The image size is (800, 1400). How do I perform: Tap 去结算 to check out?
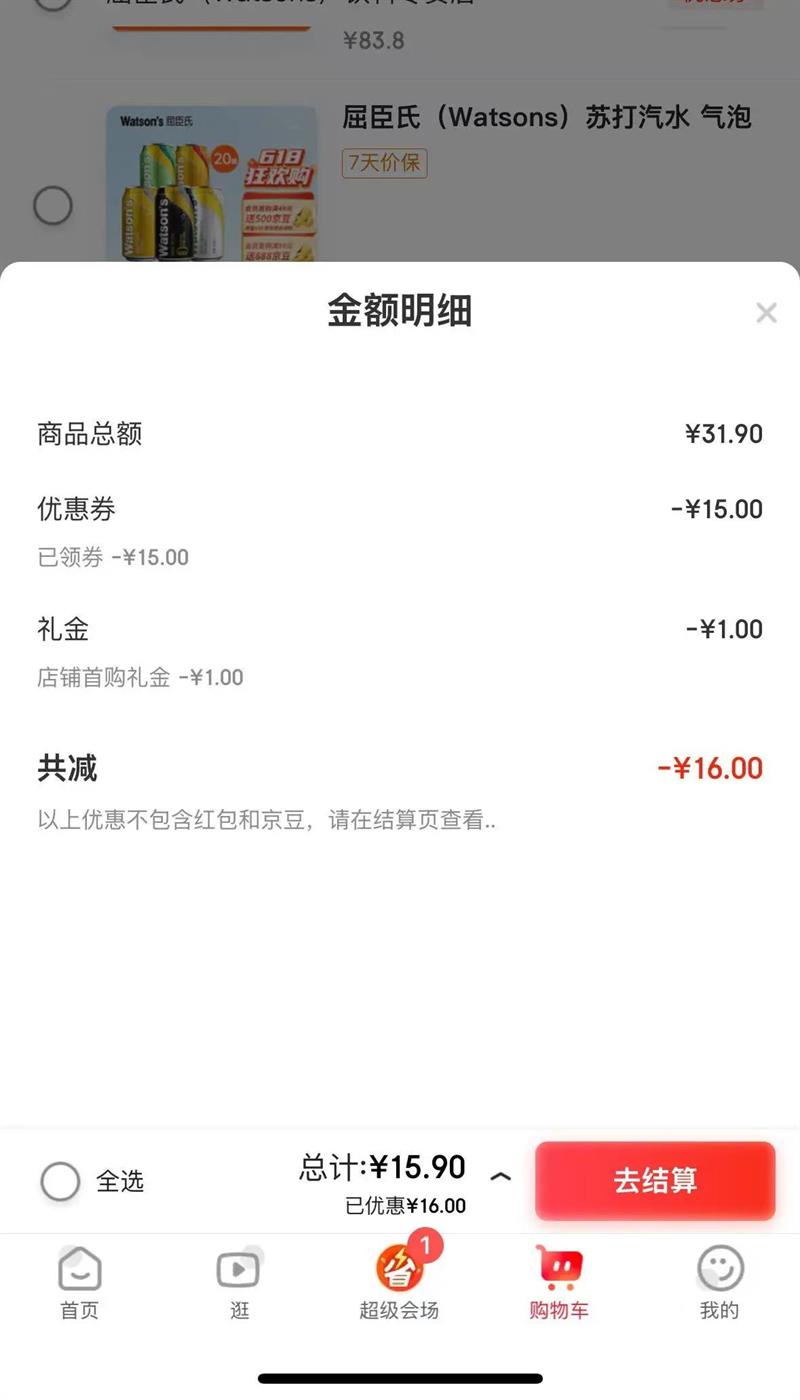pyautogui.click(x=655, y=1181)
